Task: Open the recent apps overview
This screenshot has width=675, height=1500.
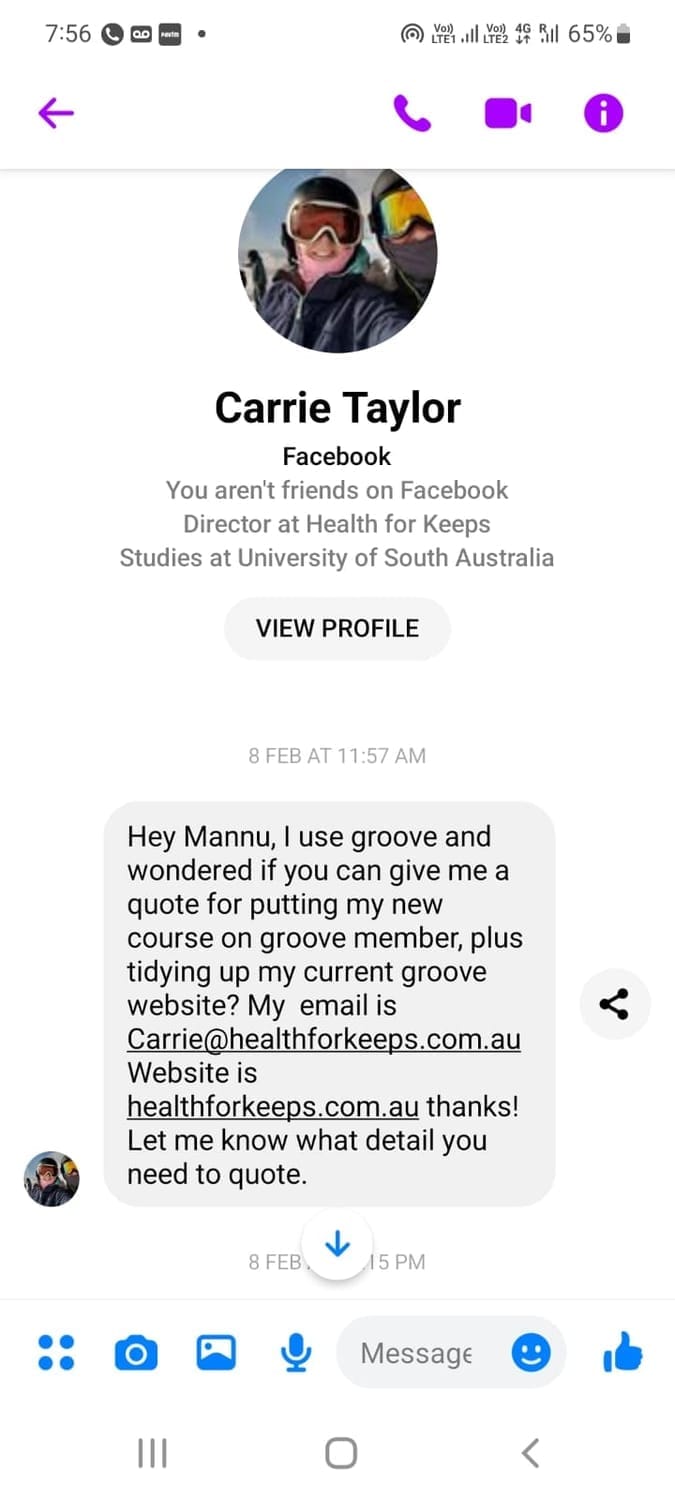Action: coord(152,1453)
